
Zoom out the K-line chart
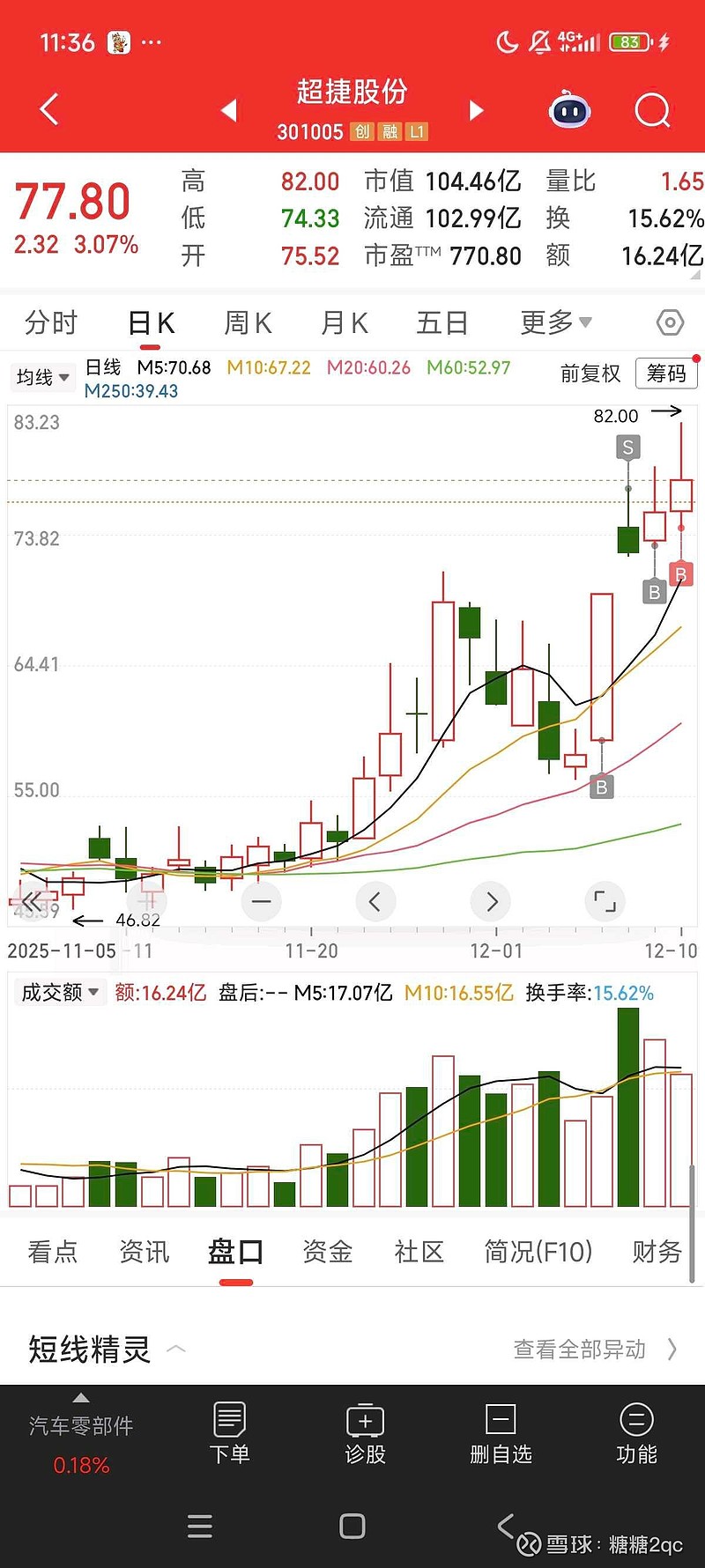click(x=262, y=901)
